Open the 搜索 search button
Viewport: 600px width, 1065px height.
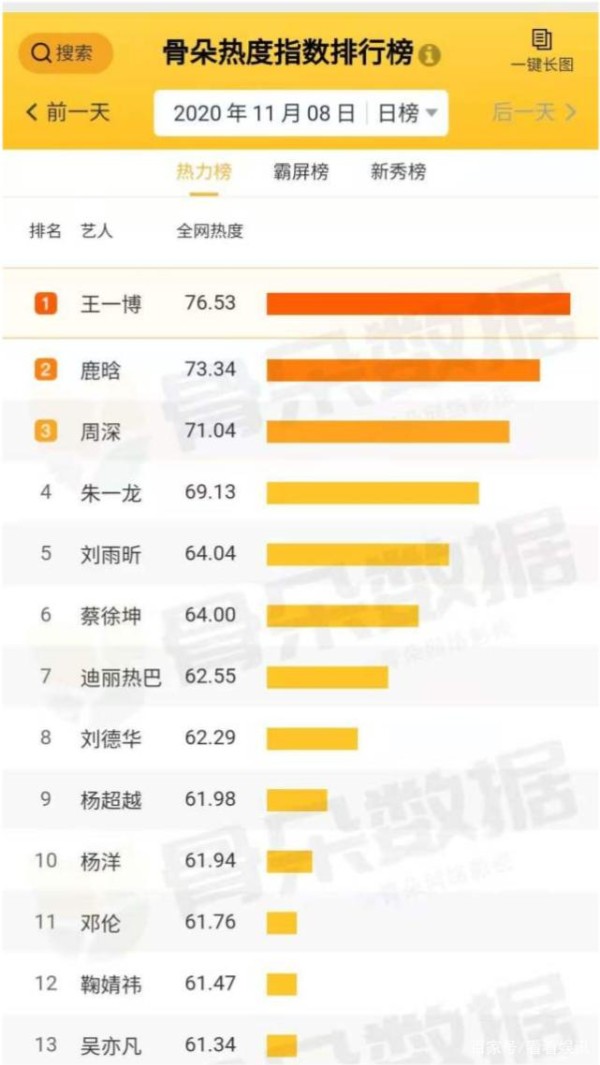[65, 52]
